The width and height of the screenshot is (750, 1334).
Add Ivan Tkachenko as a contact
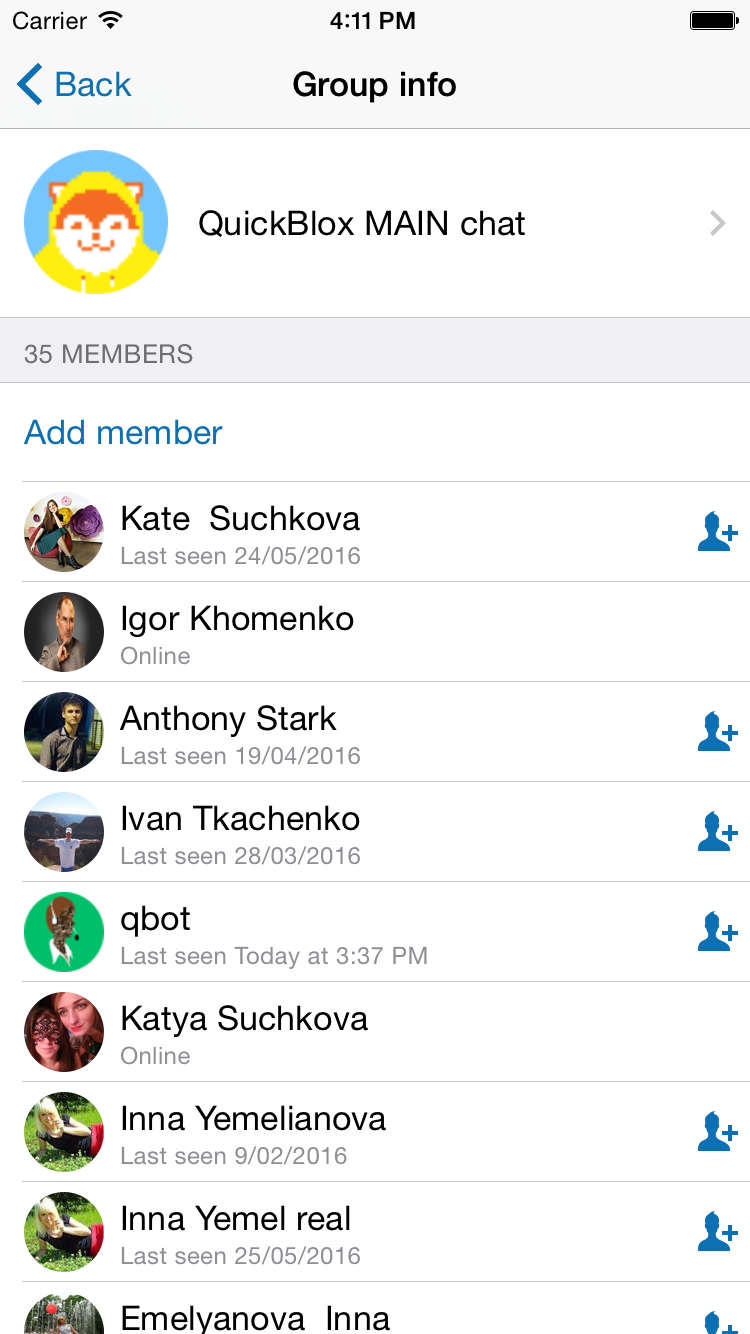(717, 832)
